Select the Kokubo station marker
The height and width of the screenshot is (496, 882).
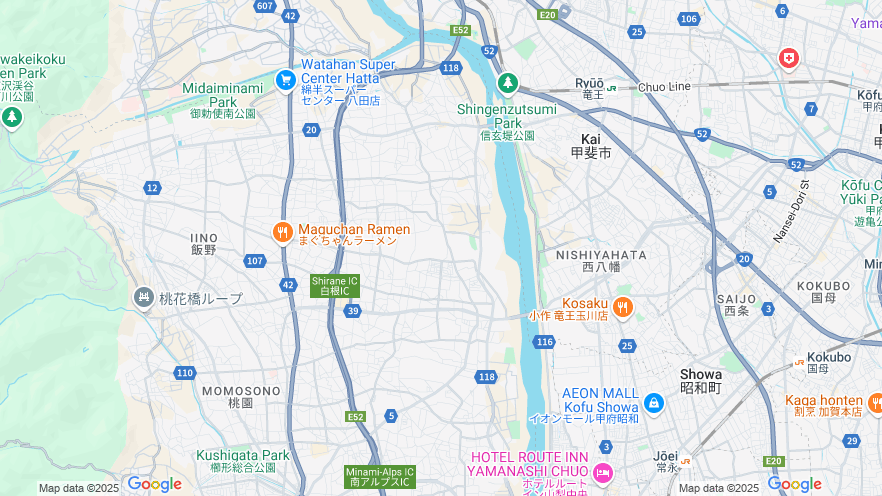[798, 362]
